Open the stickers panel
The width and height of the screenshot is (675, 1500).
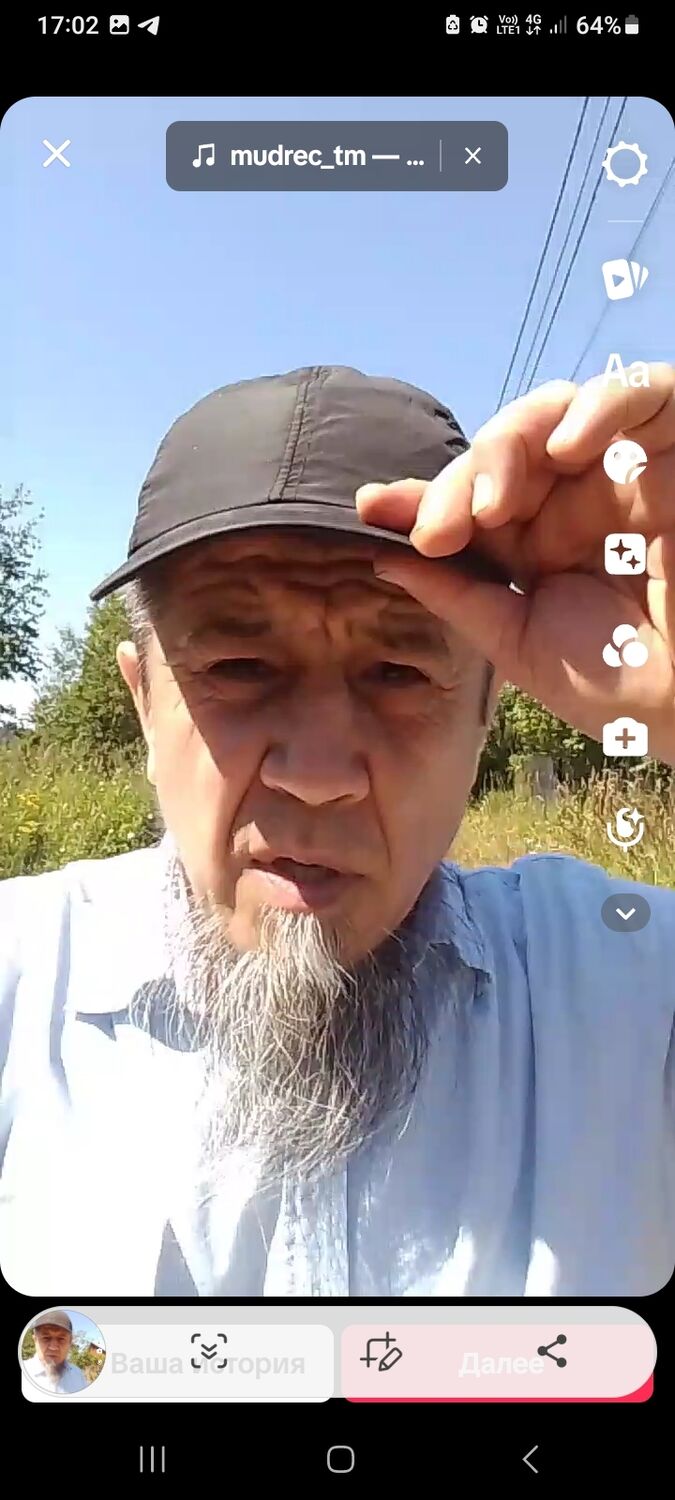[626, 462]
